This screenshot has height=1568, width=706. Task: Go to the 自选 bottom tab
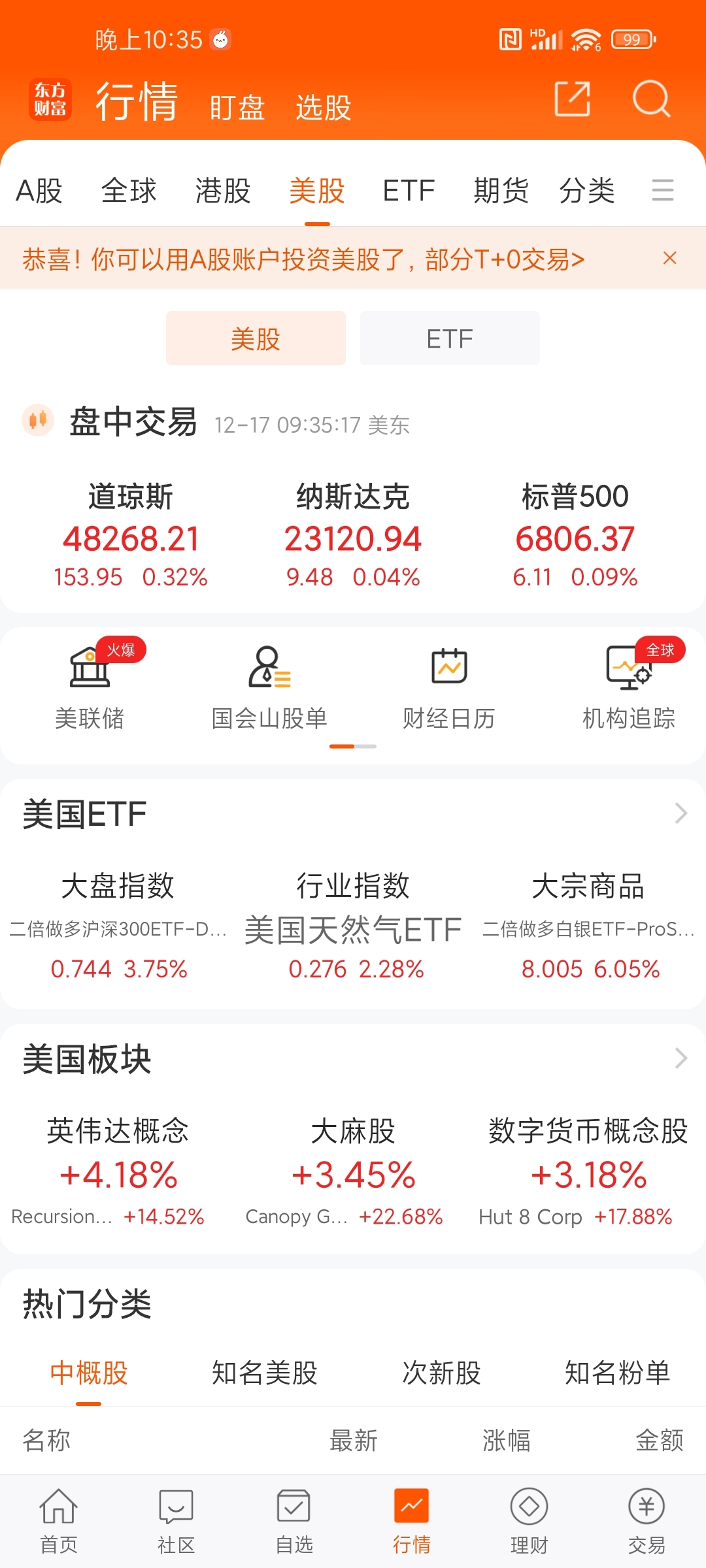[x=294, y=1520]
